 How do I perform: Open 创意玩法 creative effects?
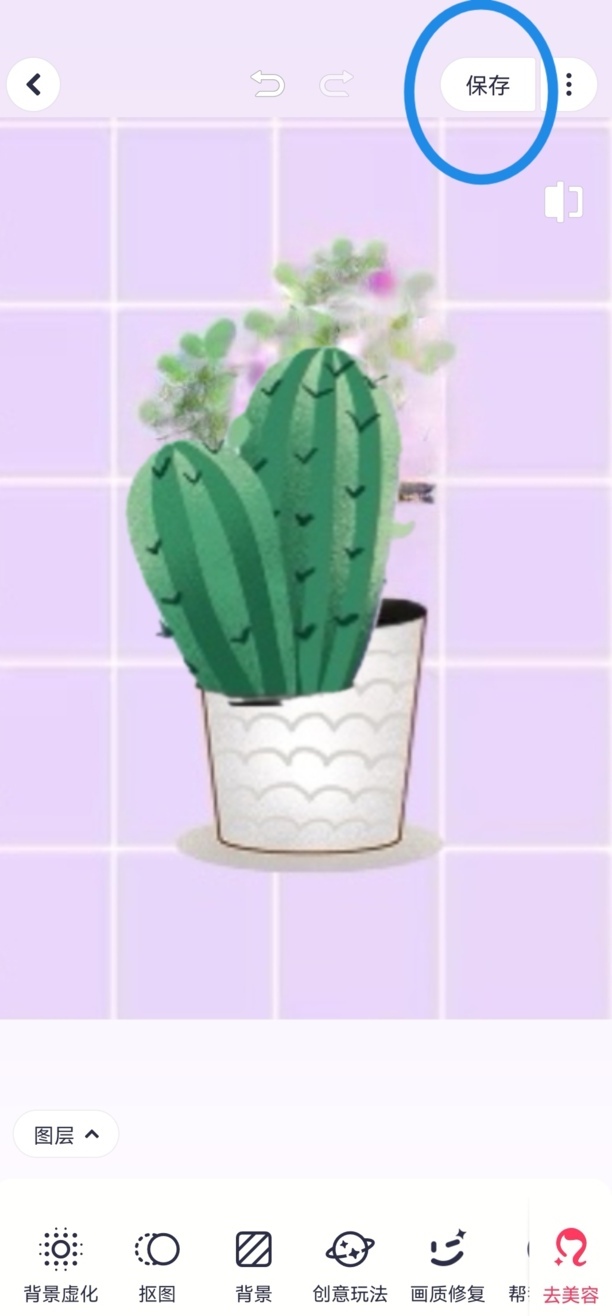tap(350, 1264)
